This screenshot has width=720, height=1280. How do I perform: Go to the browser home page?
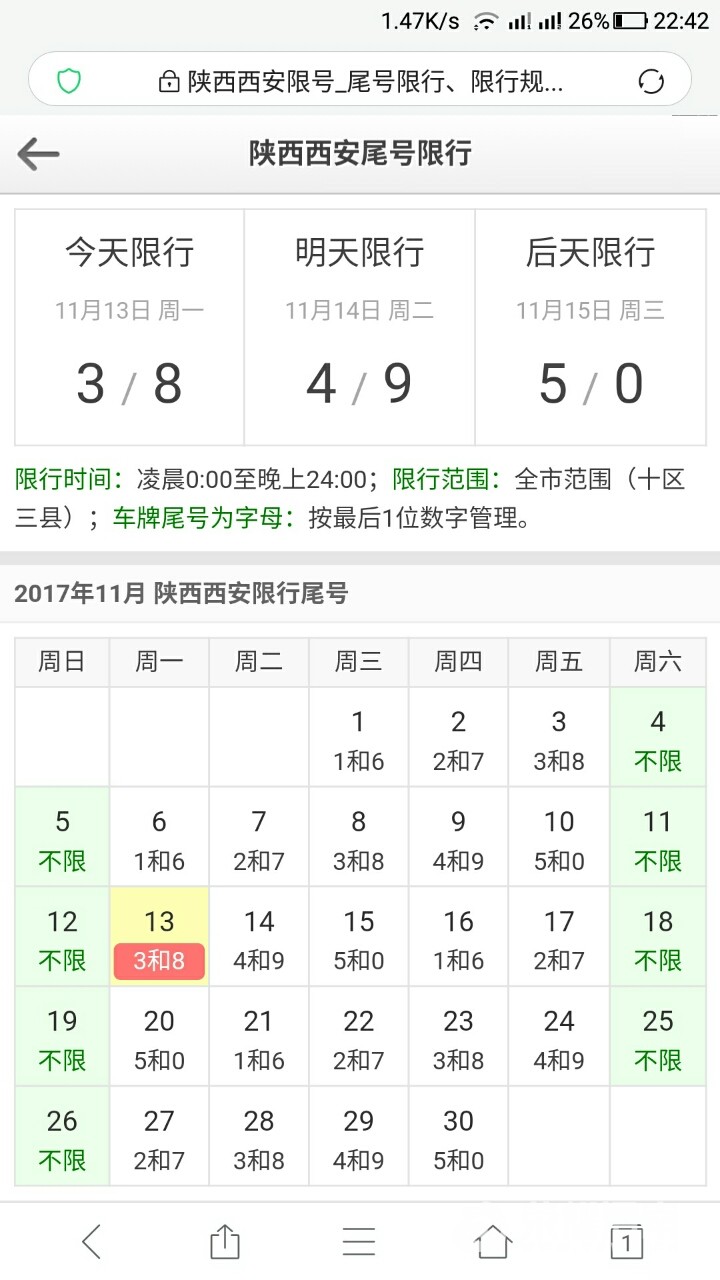point(493,1242)
